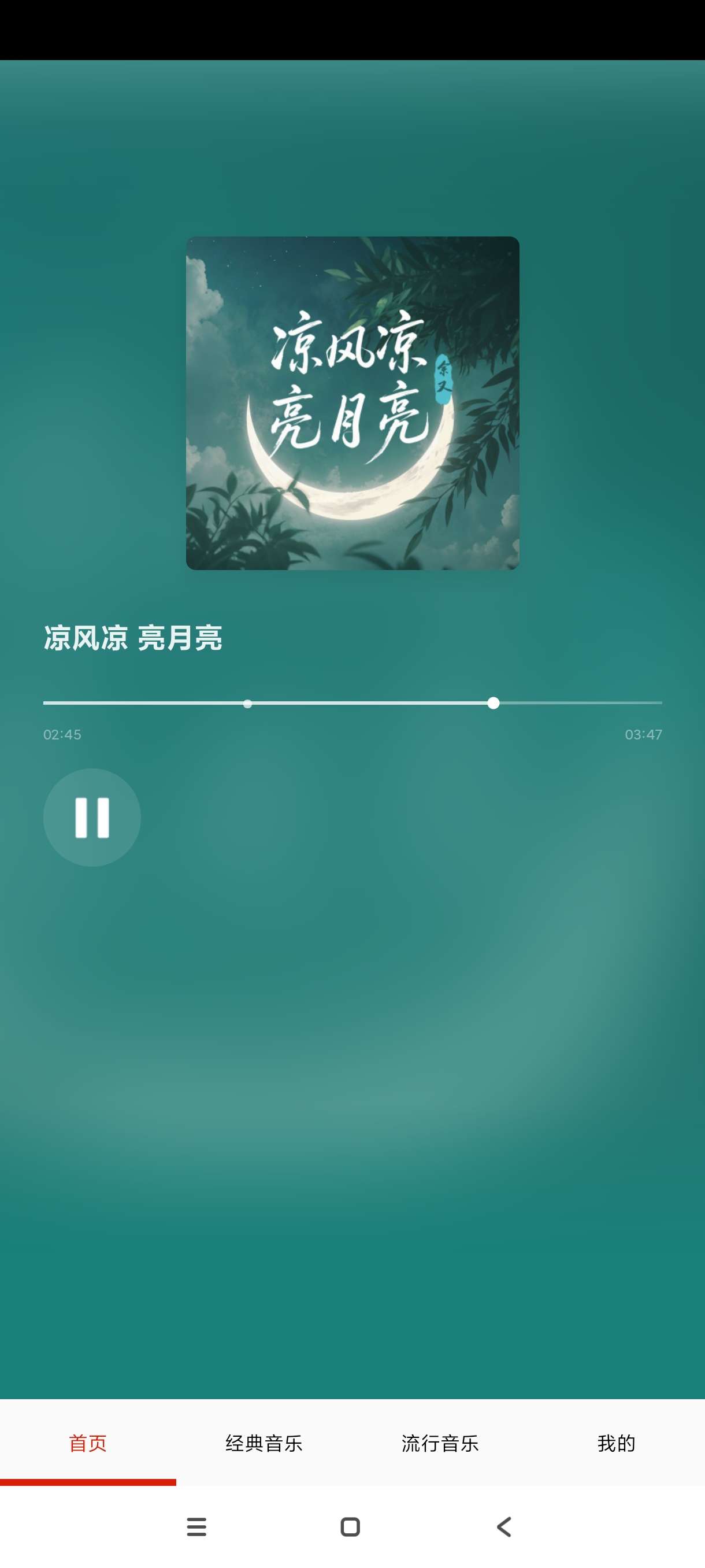
Task: Tap the playback progress slider handle
Action: 493,703
